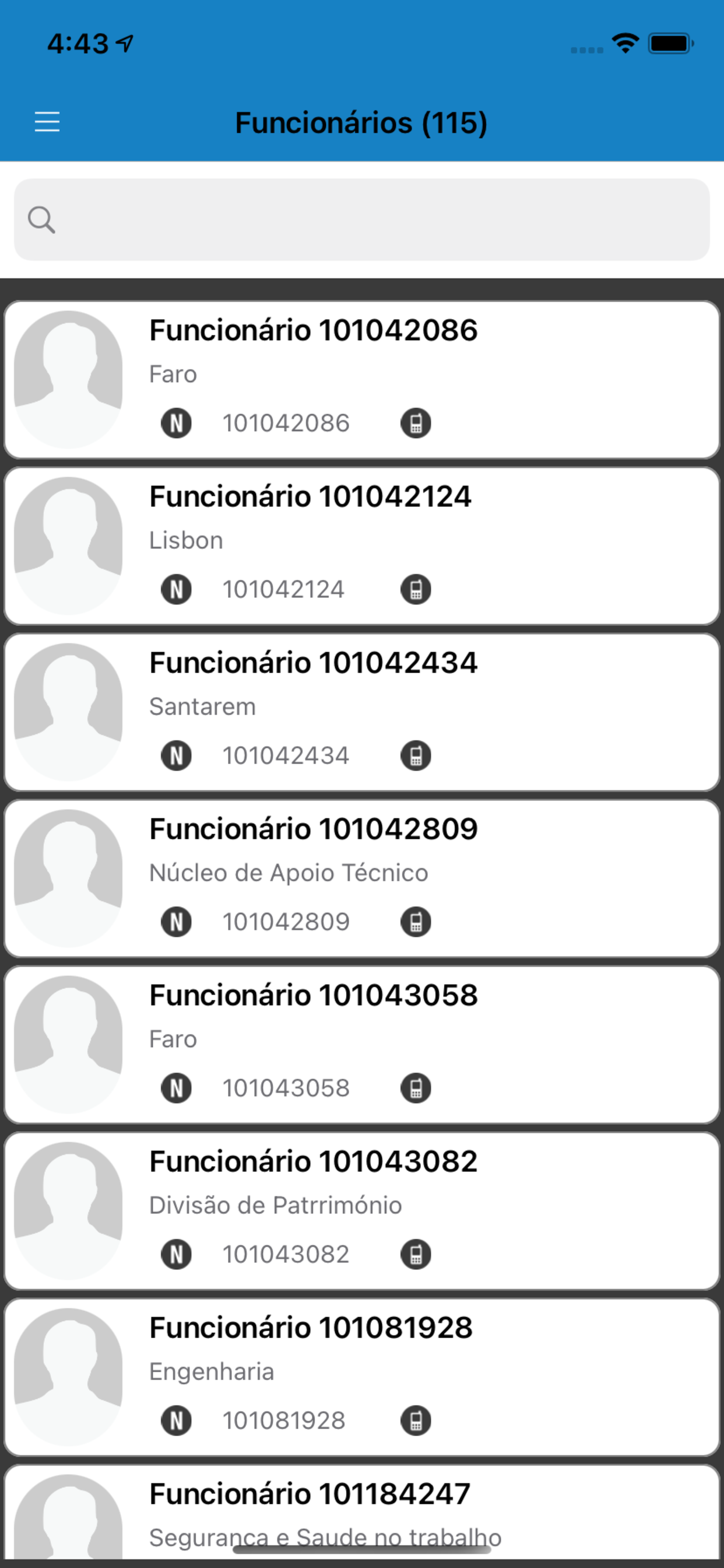Tap the phone icon for Funcionário 101042124
The image size is (724, 1568).
416,589
